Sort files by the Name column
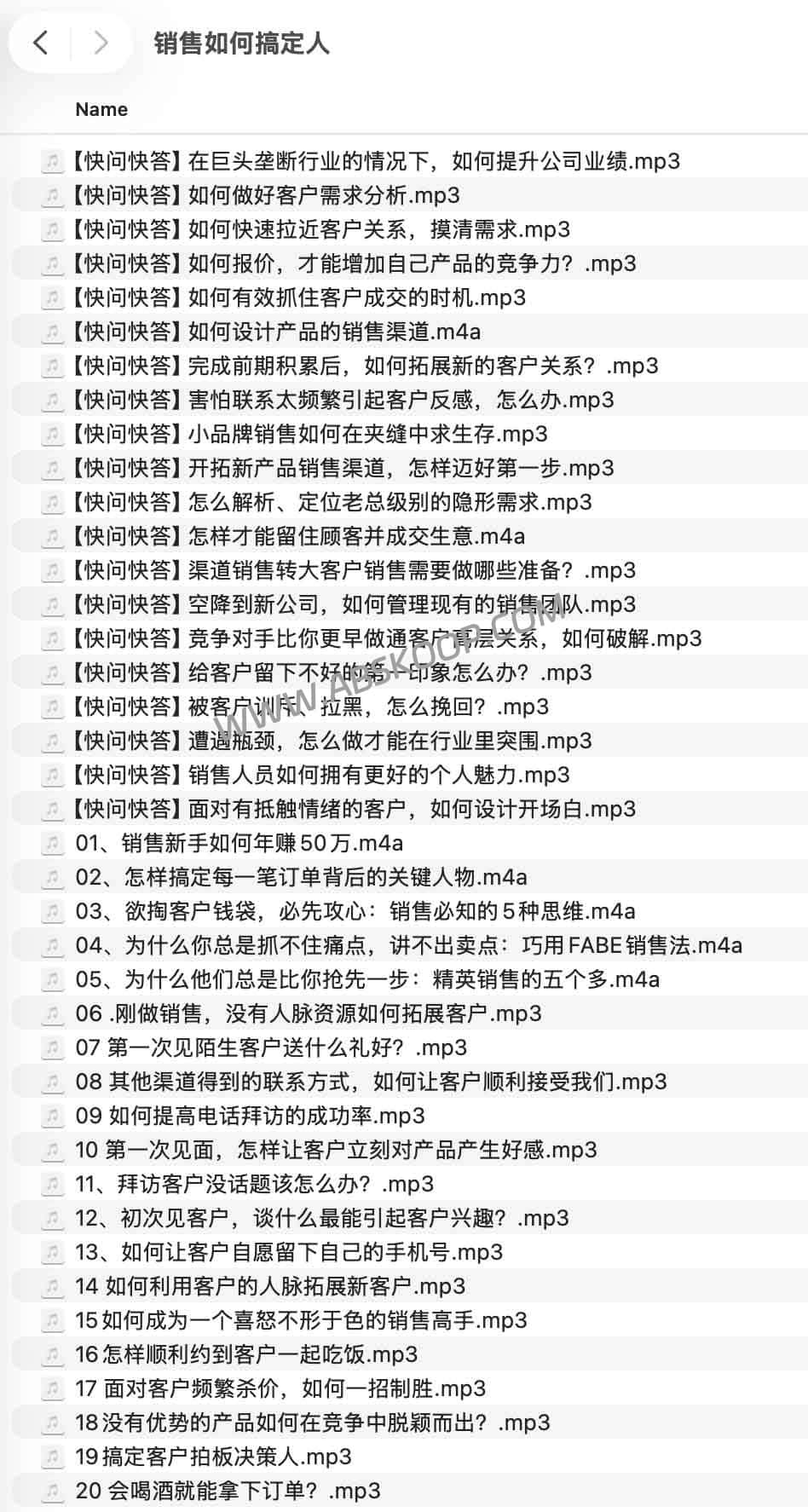Image resolution: width=808 pixels, height=1512 pixels. coord(101,109)
